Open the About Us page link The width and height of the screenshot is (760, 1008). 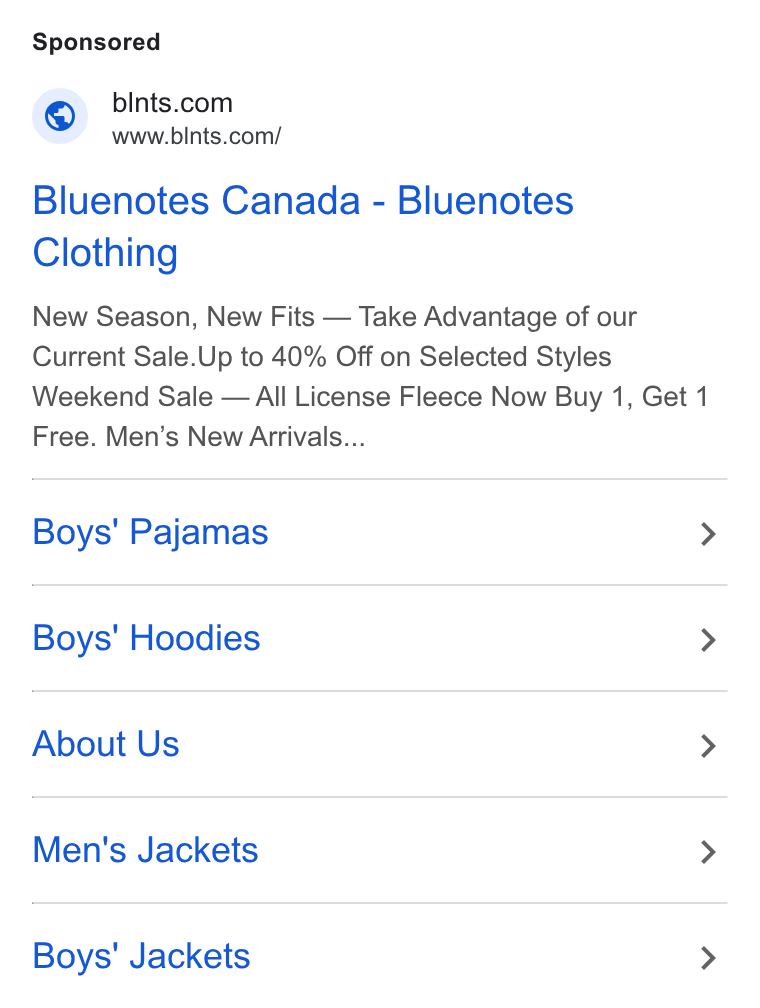379,744
